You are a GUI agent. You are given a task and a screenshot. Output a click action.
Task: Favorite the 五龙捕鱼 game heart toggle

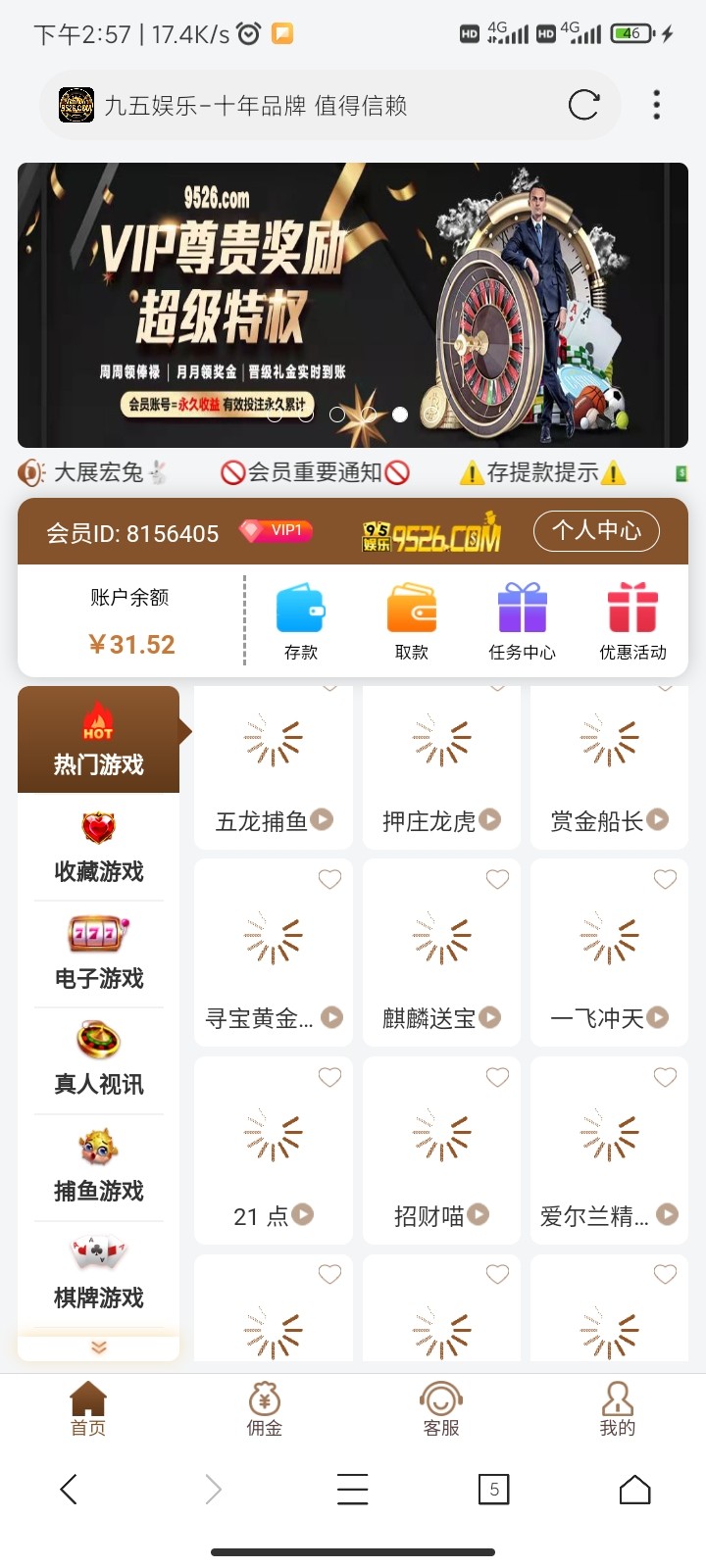click(328, 686)
